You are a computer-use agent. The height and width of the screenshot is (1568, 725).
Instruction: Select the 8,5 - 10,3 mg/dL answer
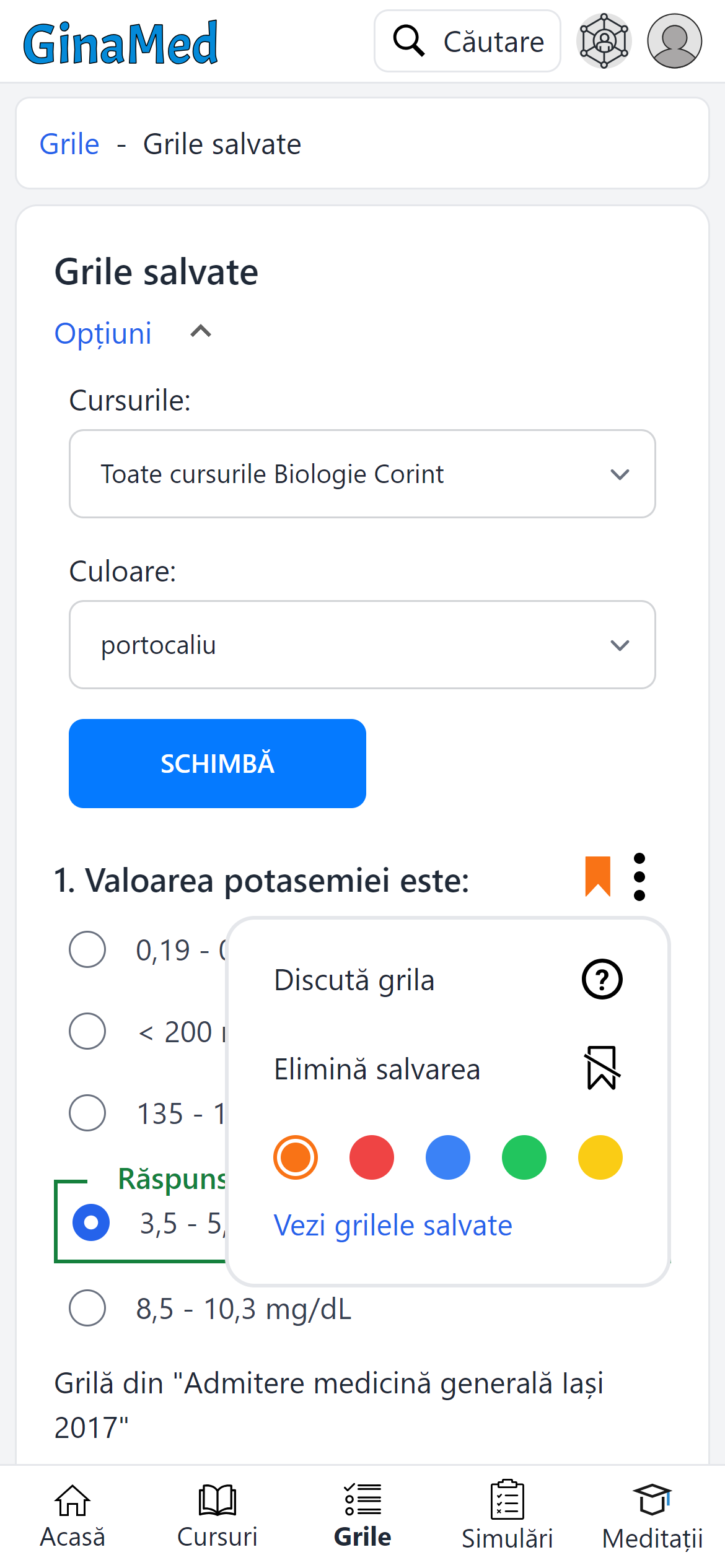(x=211, y=1309)
